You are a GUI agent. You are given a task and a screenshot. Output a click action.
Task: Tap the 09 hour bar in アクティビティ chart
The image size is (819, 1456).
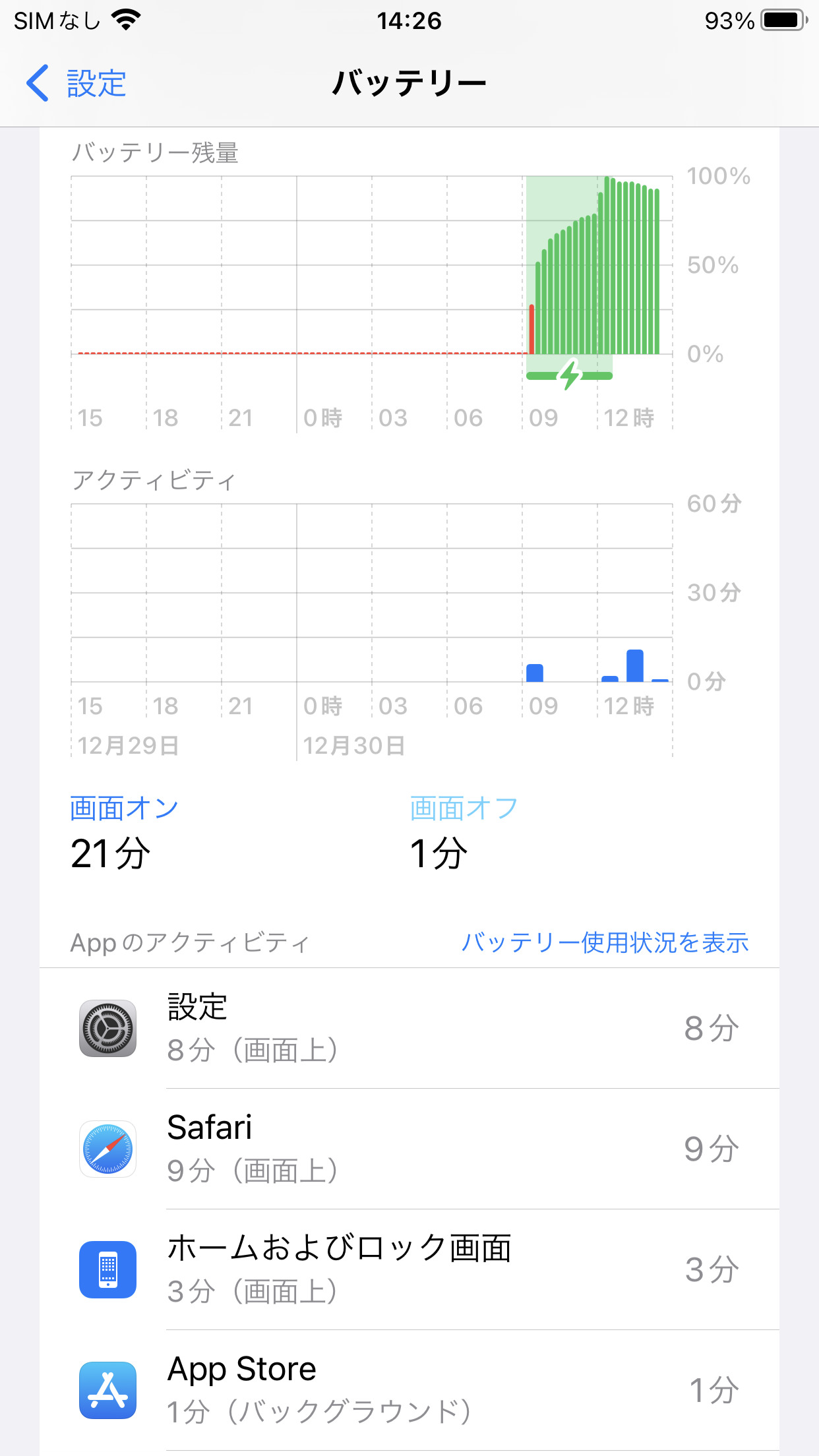(x=535, y=673)
